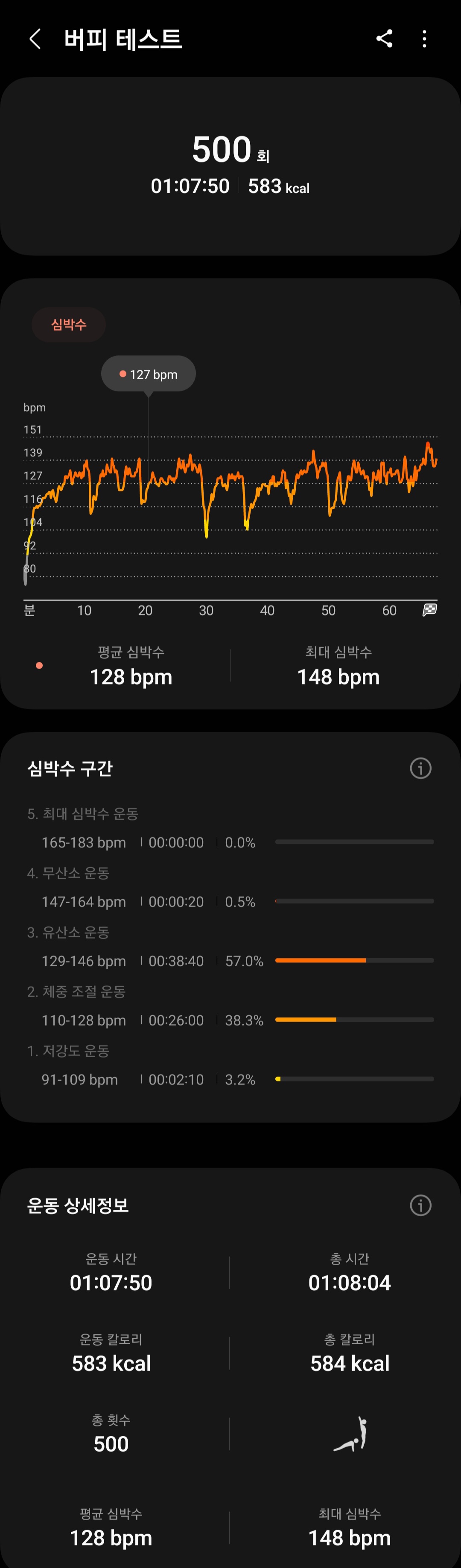Open the three-dot overflow menu
The height and width of the screenshot is (1568, 461).
click(x=424, y=39)
